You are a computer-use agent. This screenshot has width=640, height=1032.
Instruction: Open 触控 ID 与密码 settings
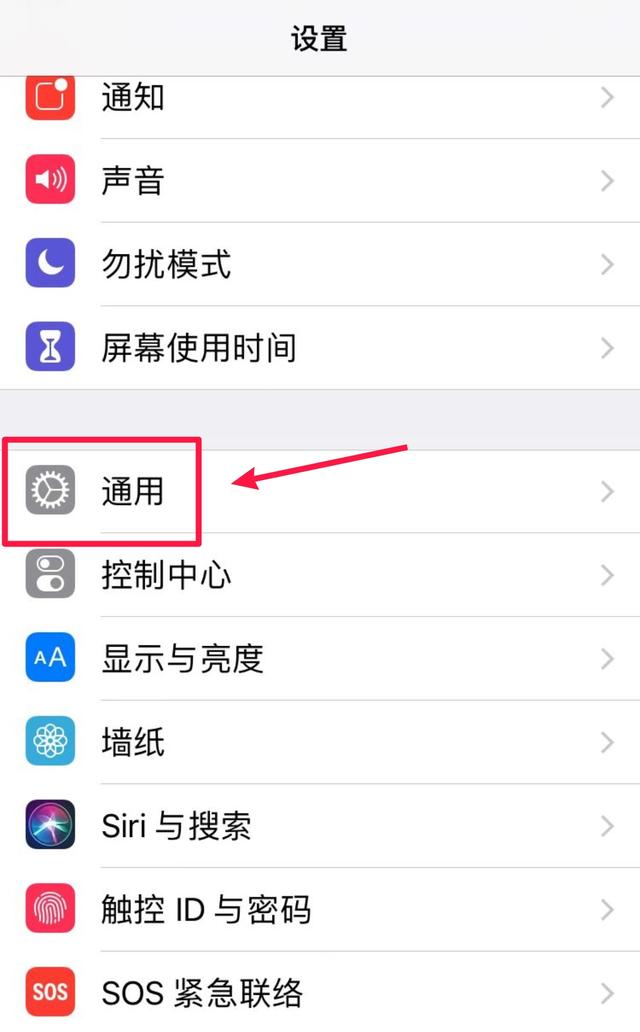pyautogui.click(x=320, y=910)
